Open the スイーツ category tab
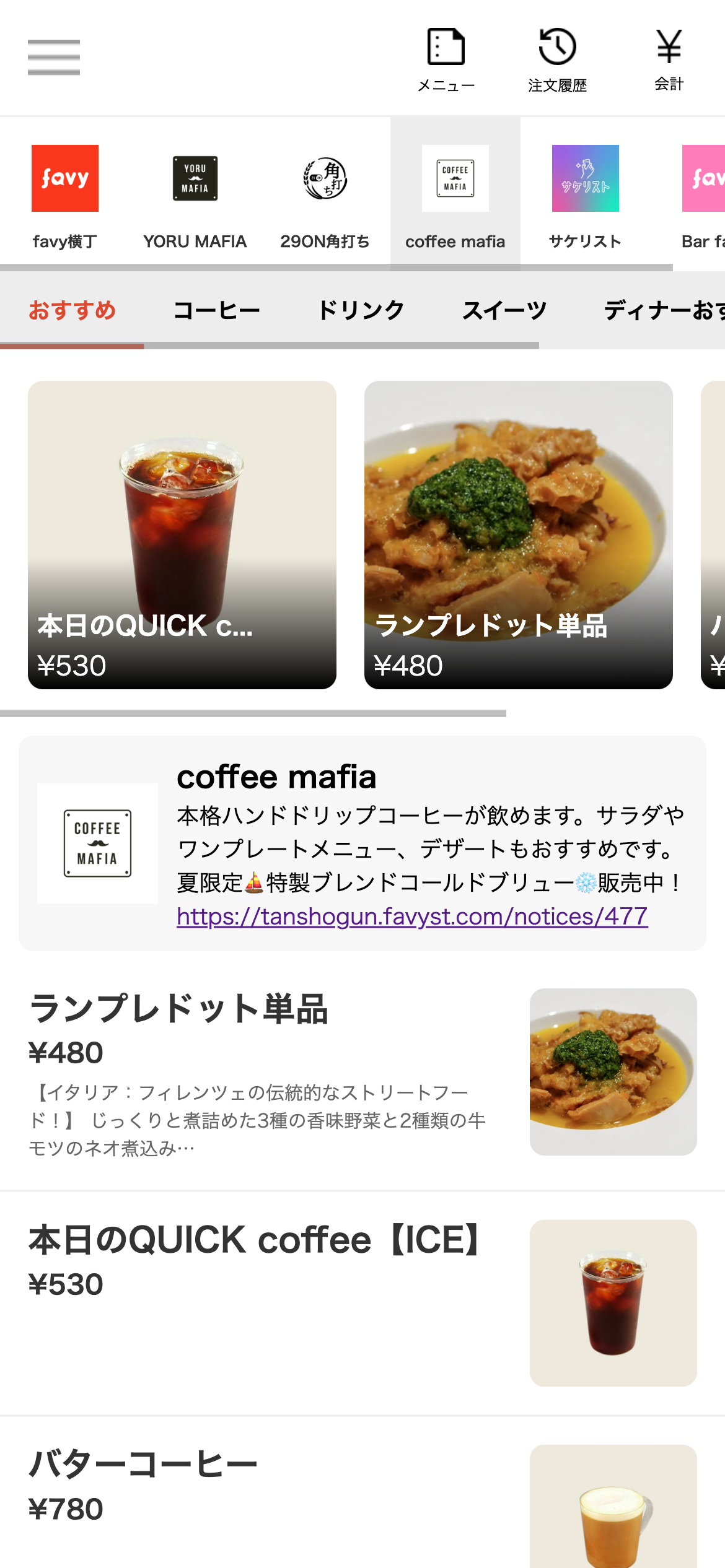725x1568 pixels. [x=504, y=310]
